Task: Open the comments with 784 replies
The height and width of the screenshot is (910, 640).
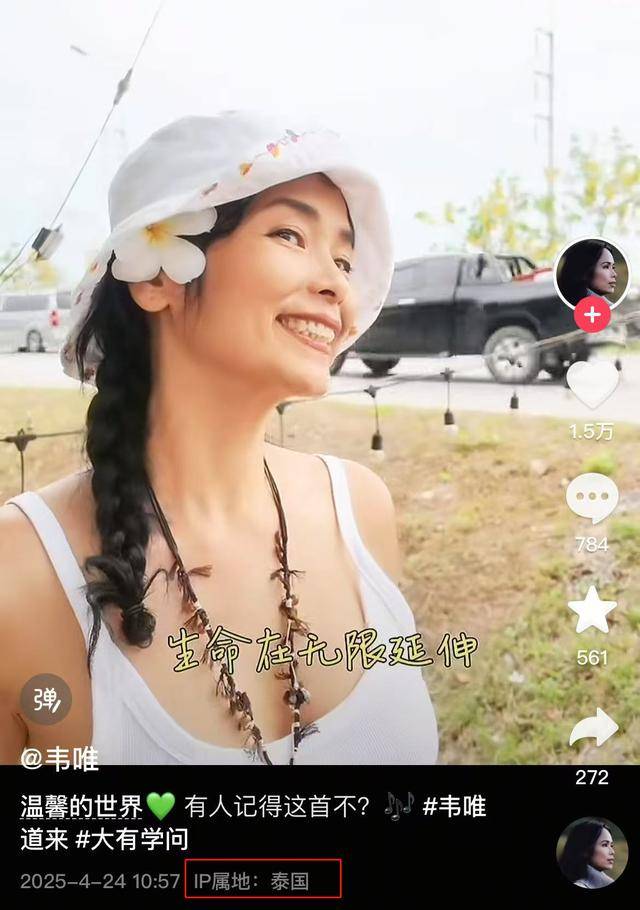Action: pos(592,499)
